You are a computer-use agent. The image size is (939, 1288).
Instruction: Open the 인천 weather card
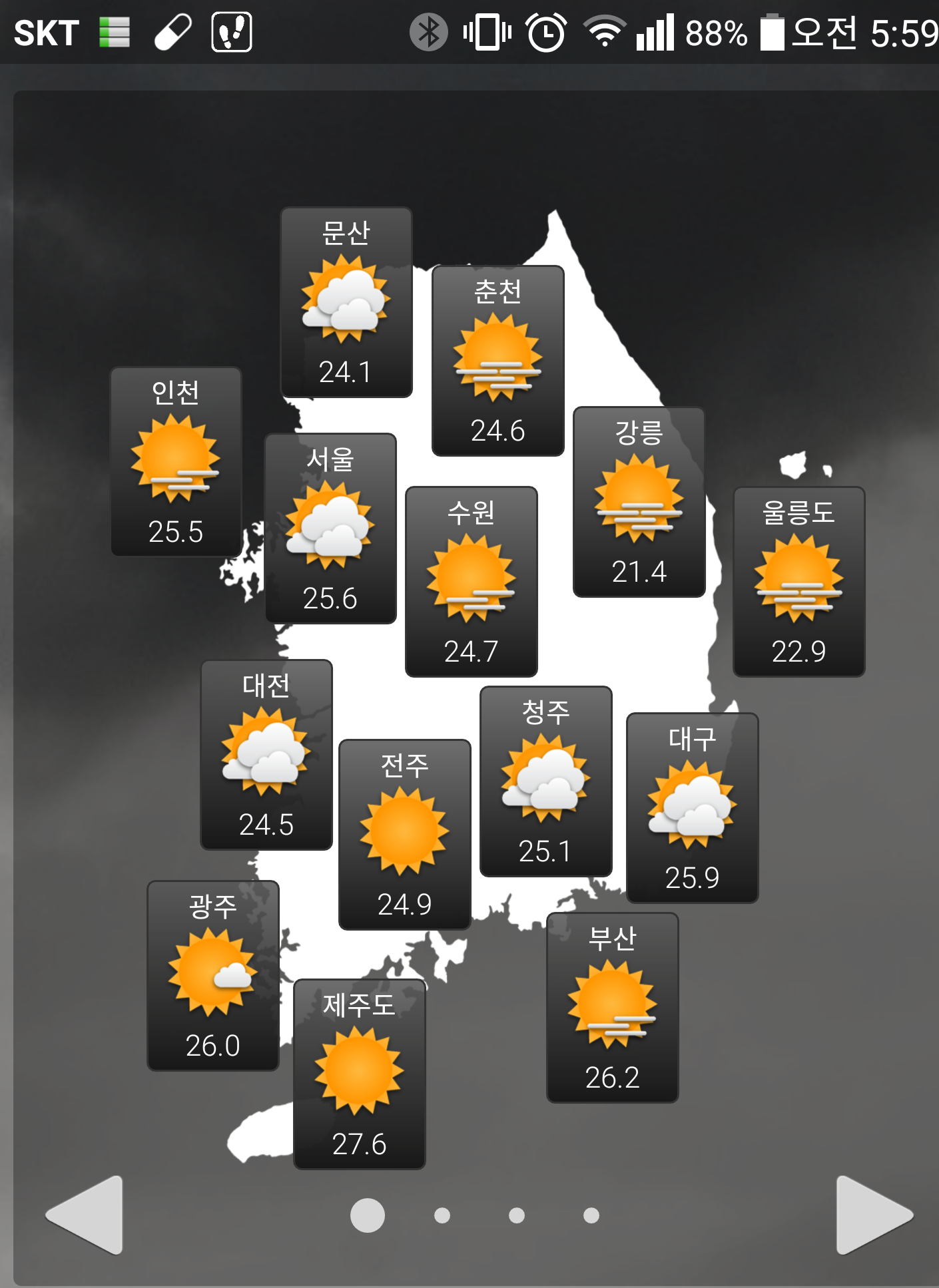click(176, 462)
